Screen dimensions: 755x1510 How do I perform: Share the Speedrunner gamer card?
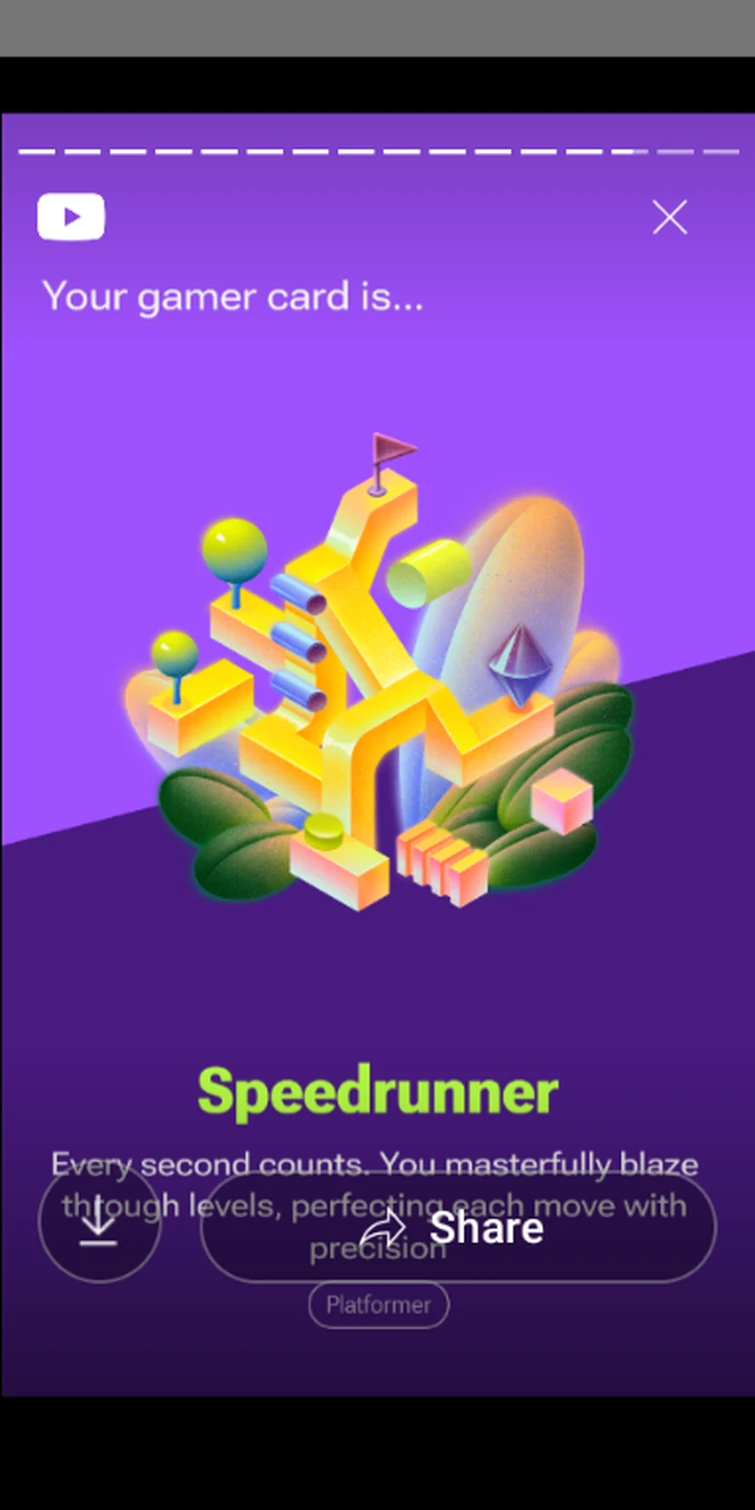click(458, 1228)
